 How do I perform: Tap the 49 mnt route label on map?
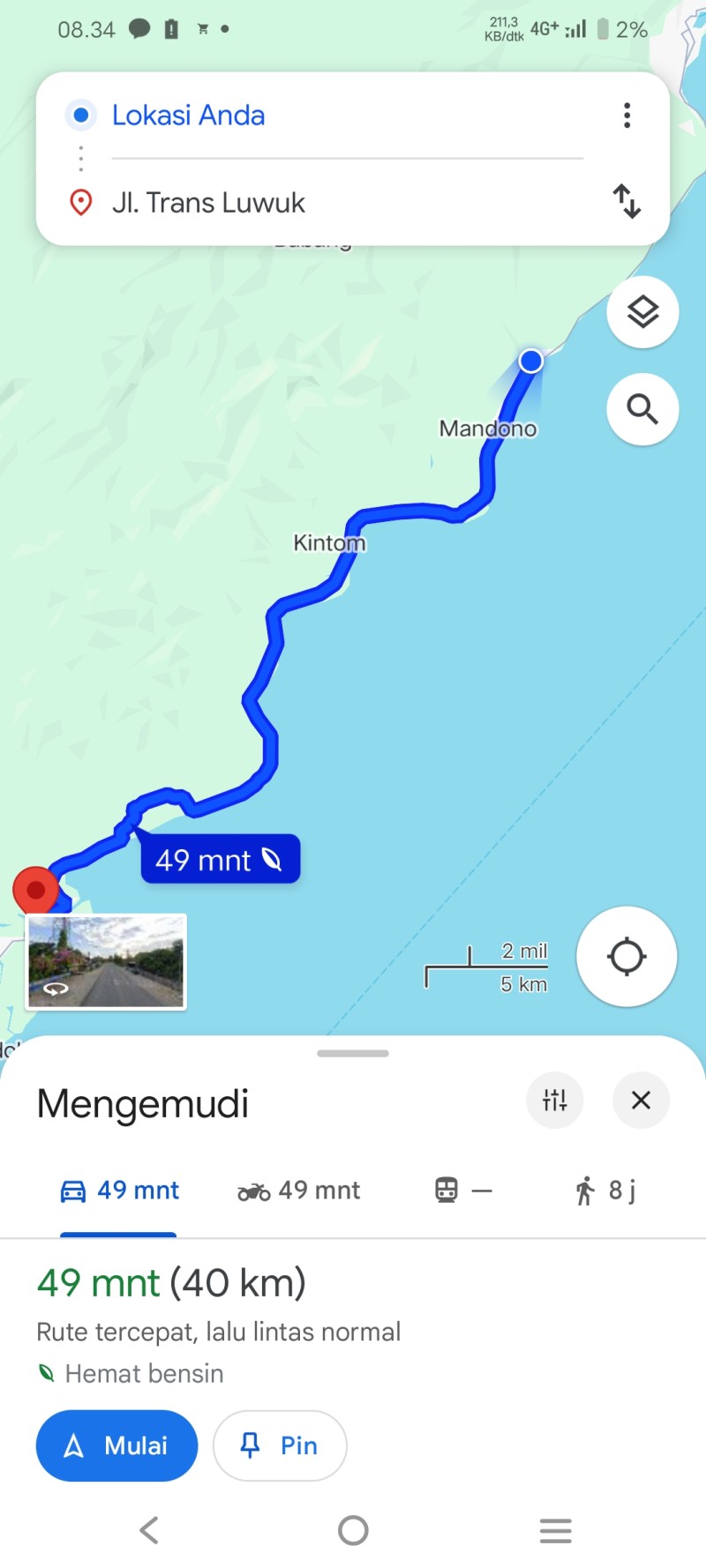(x=221, y=859)
